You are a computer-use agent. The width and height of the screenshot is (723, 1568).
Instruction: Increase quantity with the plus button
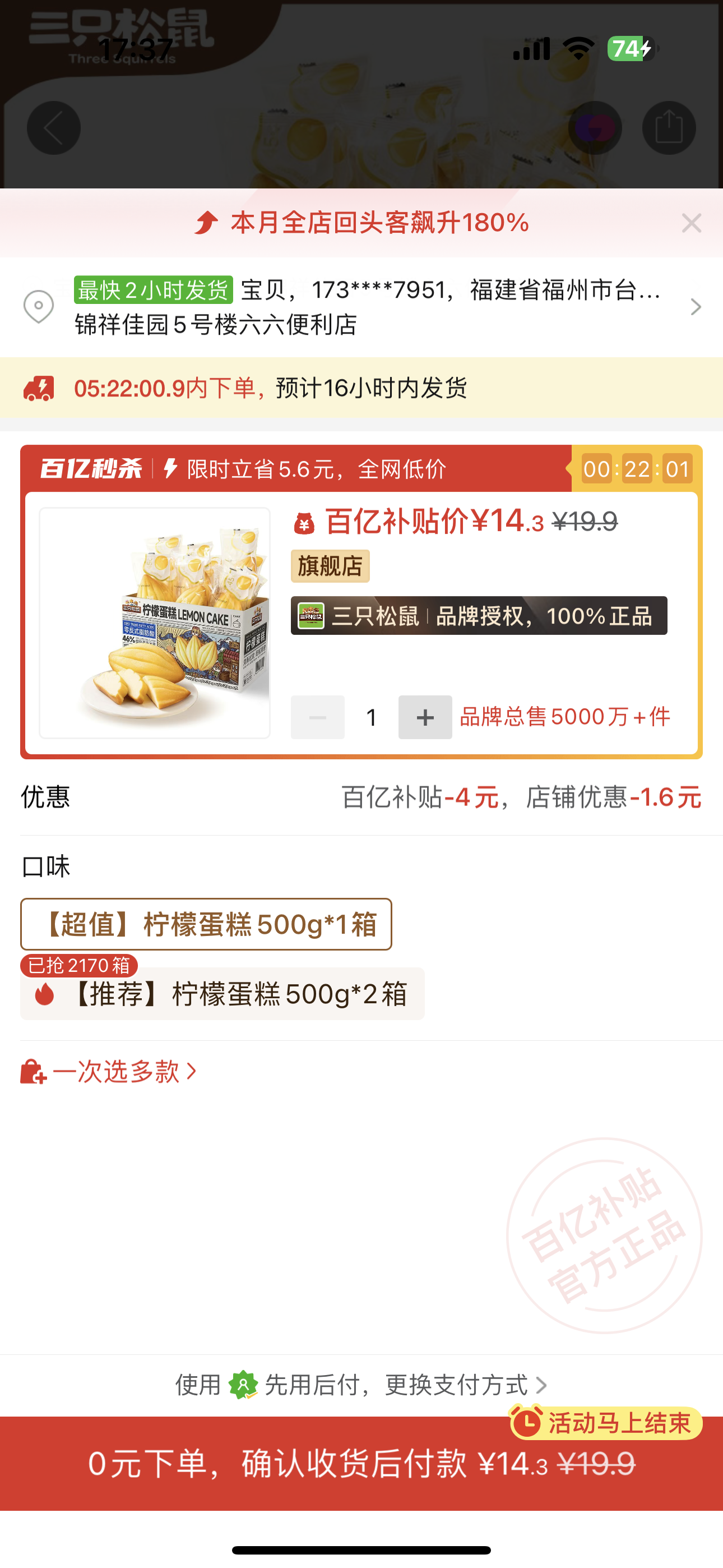(425, 717)
